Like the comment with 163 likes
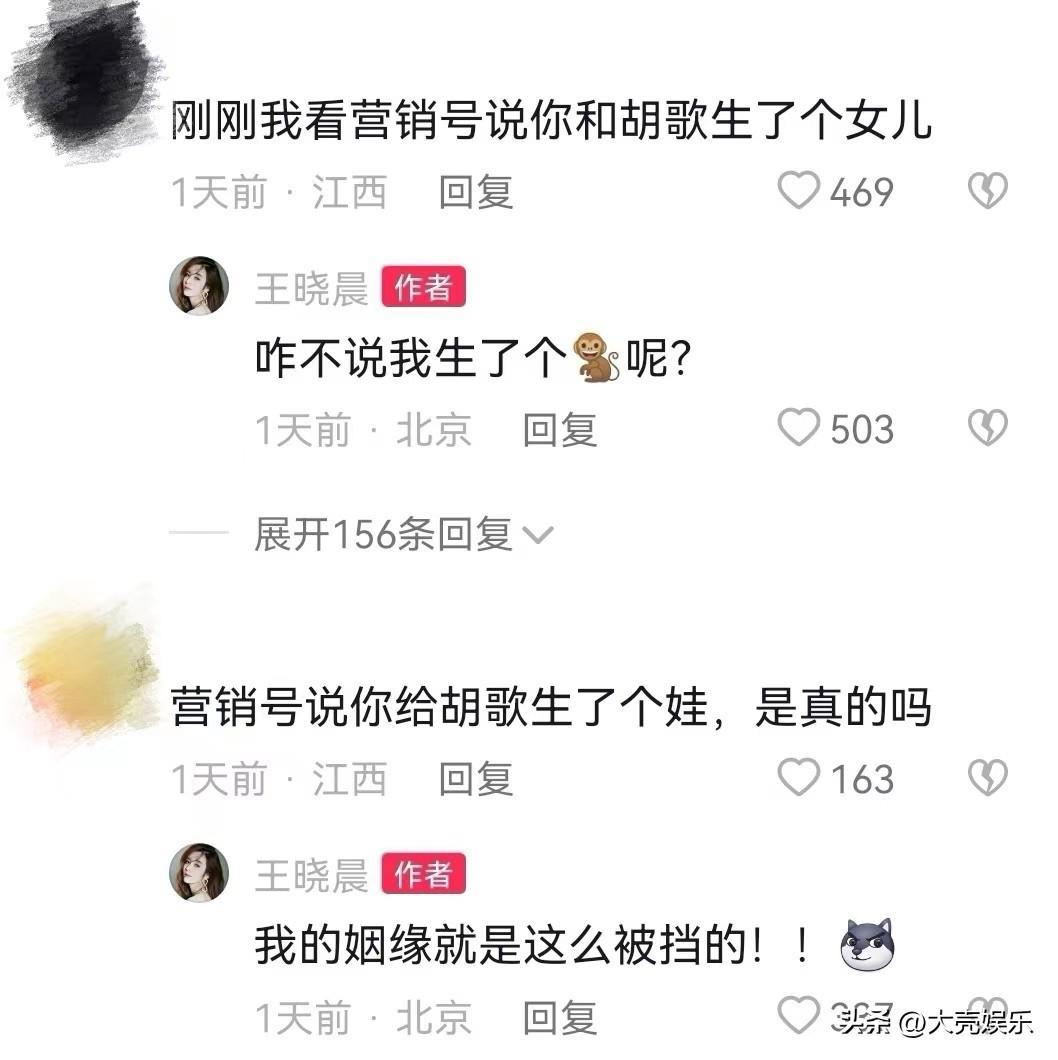Viewport: 1058px width, 1060px height. pos(799,777)
